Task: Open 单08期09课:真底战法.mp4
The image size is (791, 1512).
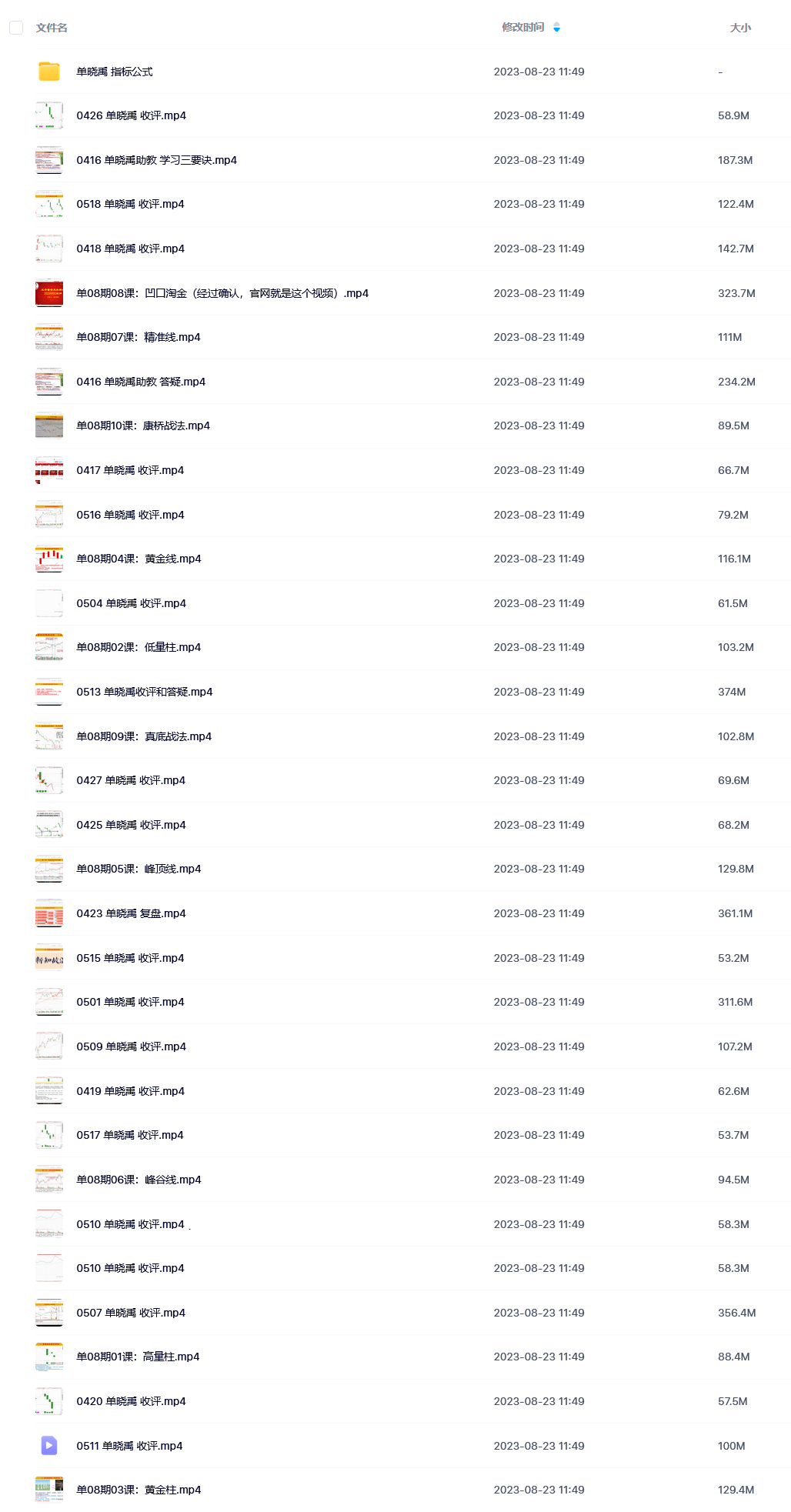Action: click(144, 736)
